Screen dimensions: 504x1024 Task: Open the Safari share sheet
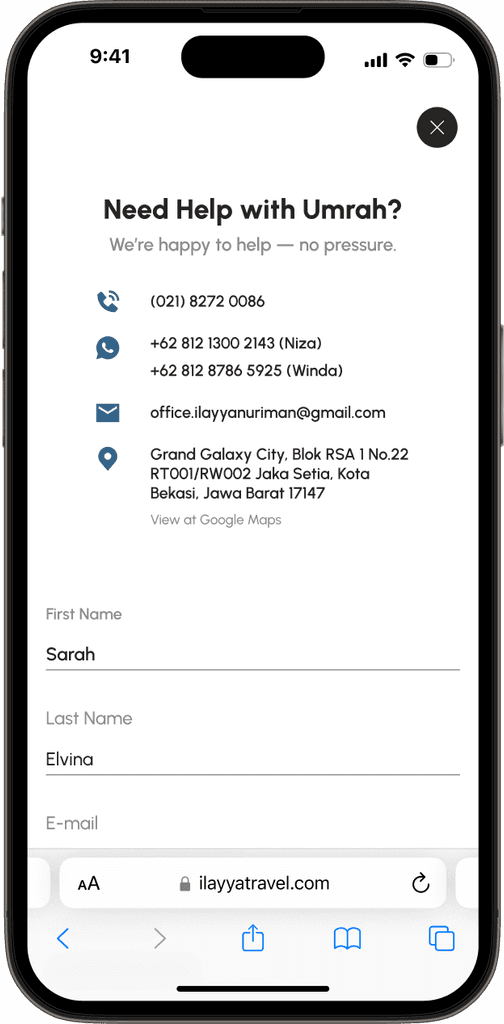tap(253, 938)
